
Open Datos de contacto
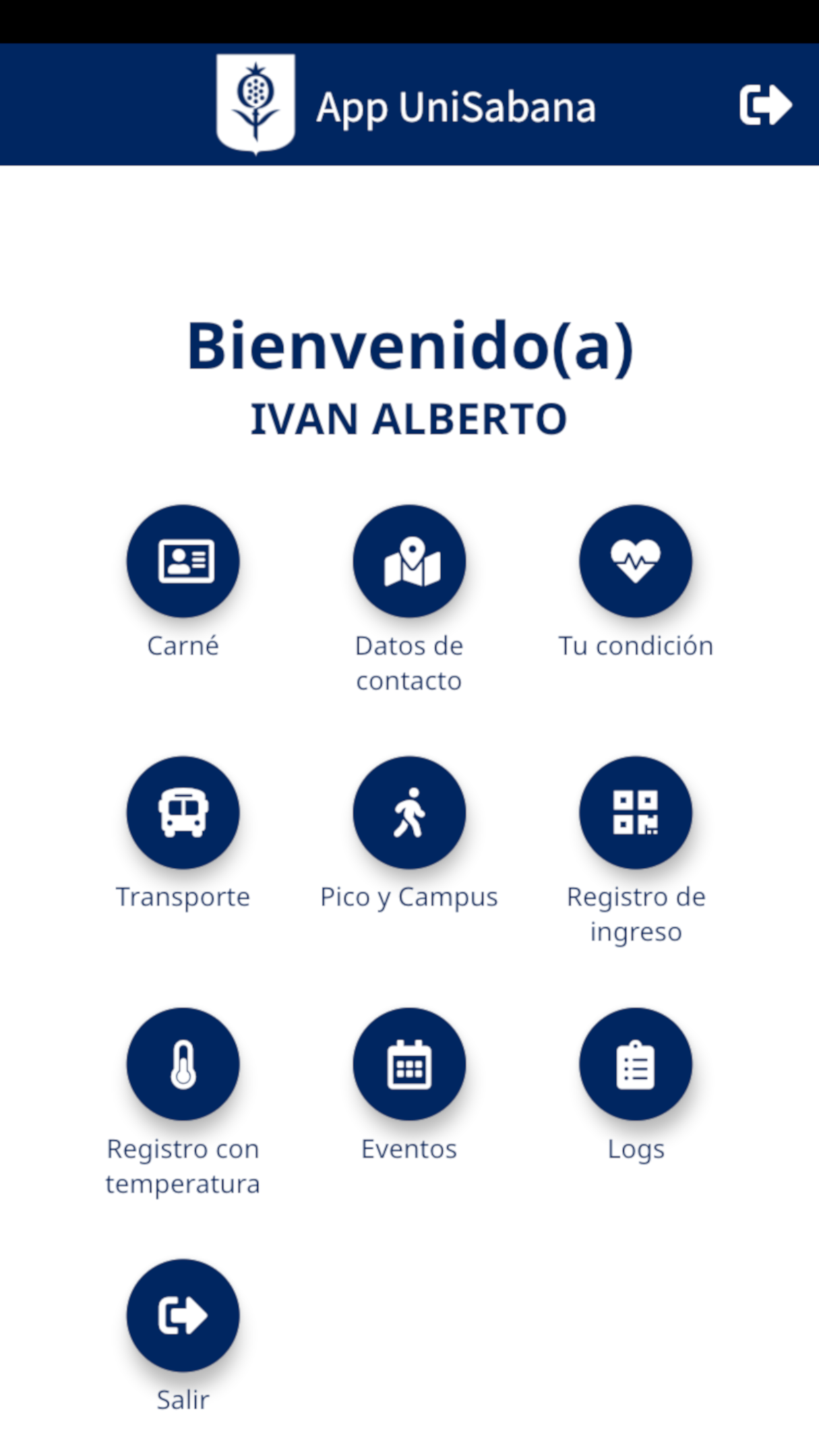click(409, 561)
